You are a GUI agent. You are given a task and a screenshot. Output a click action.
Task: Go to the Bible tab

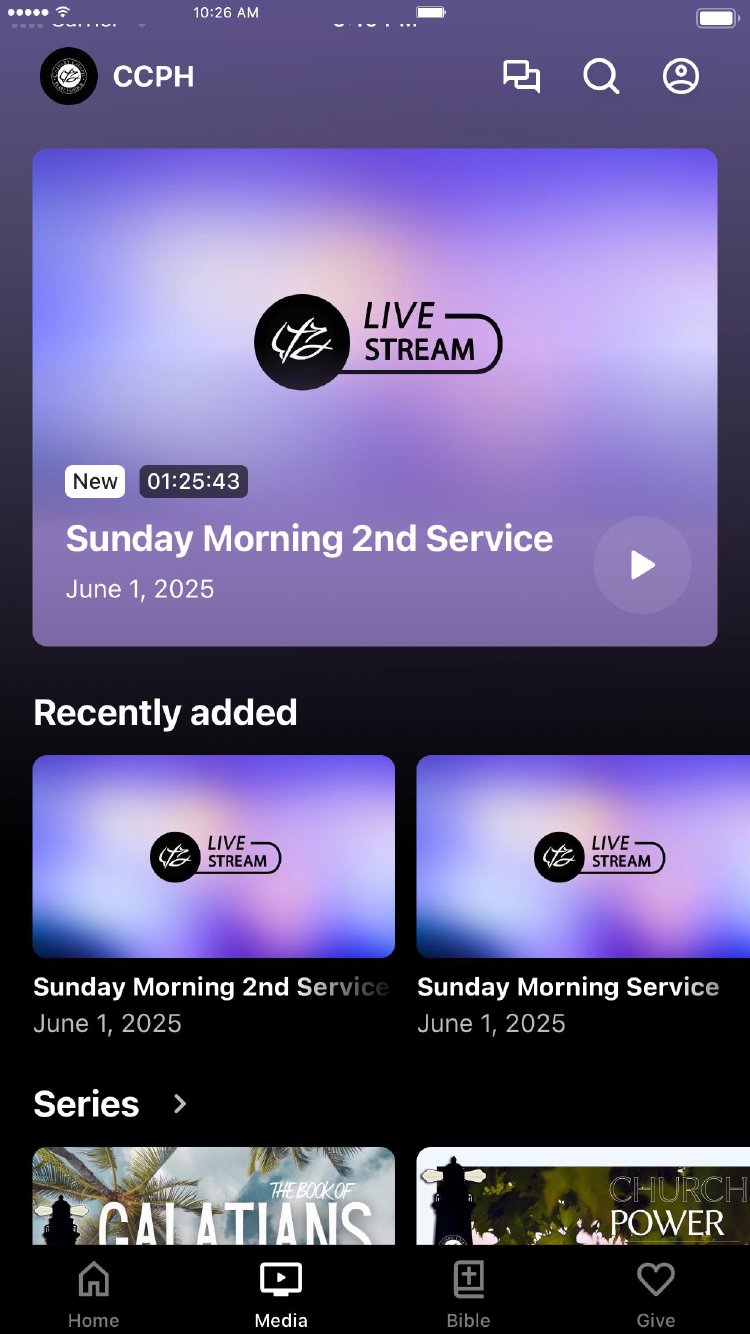(468, 1293)
